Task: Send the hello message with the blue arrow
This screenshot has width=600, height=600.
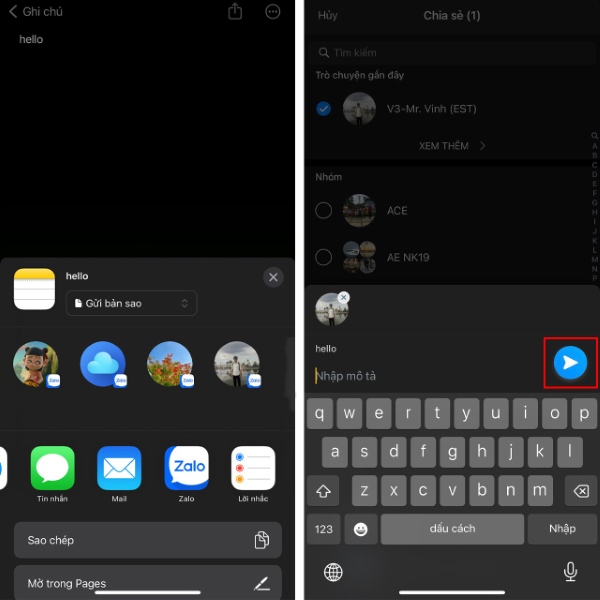Action: point(569,362)
